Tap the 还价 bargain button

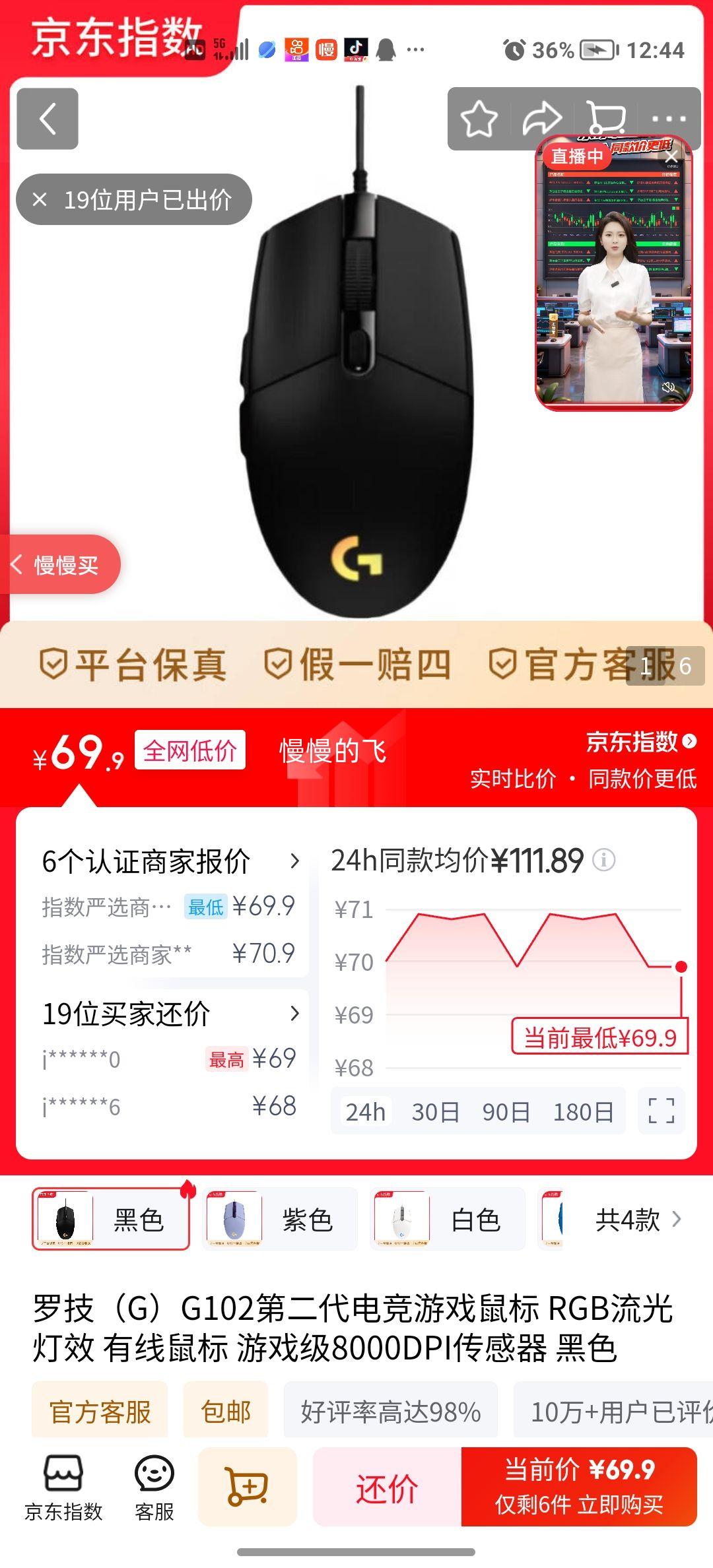coord(387,1487)
